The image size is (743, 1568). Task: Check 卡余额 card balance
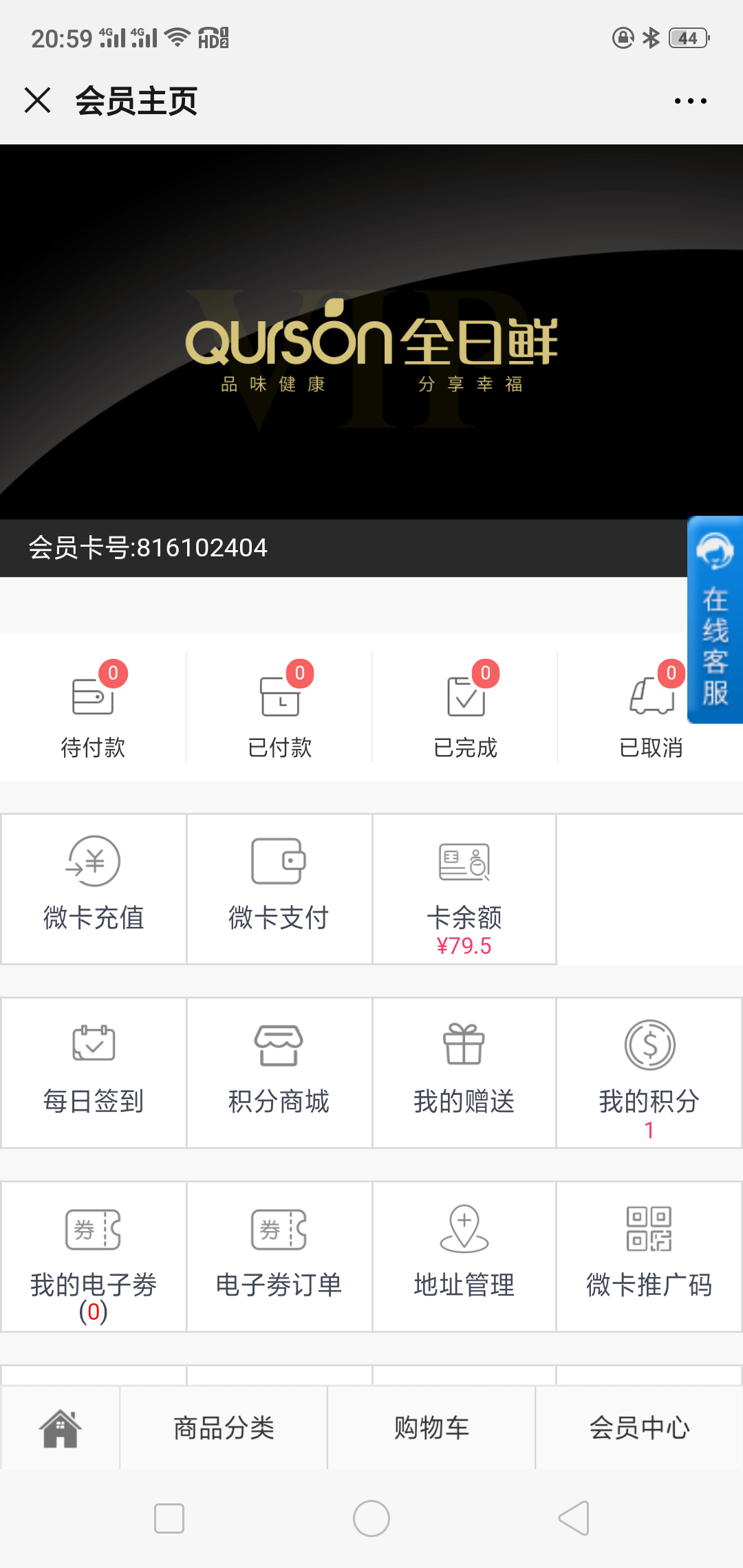[x=464, y=889]
